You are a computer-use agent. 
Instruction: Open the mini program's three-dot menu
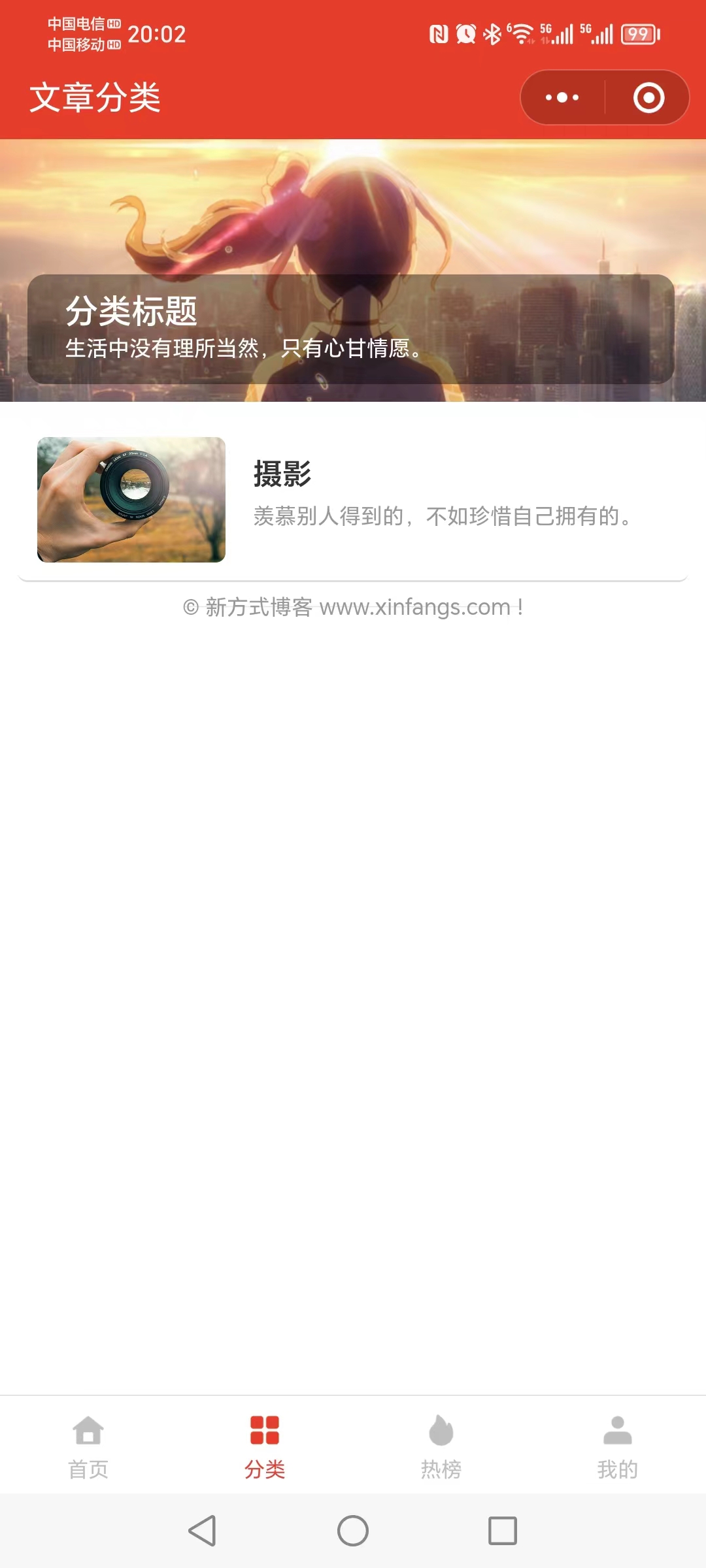(x=562, y=97)
